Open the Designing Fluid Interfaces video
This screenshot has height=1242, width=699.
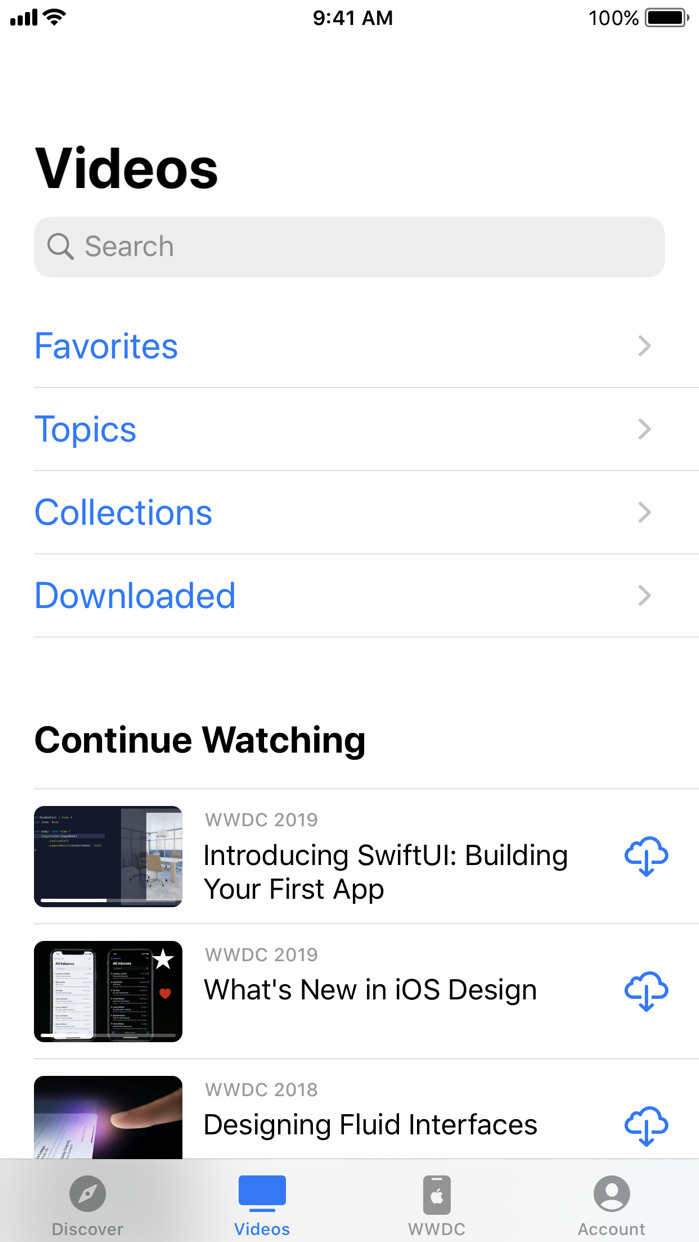pos(370,1125)
